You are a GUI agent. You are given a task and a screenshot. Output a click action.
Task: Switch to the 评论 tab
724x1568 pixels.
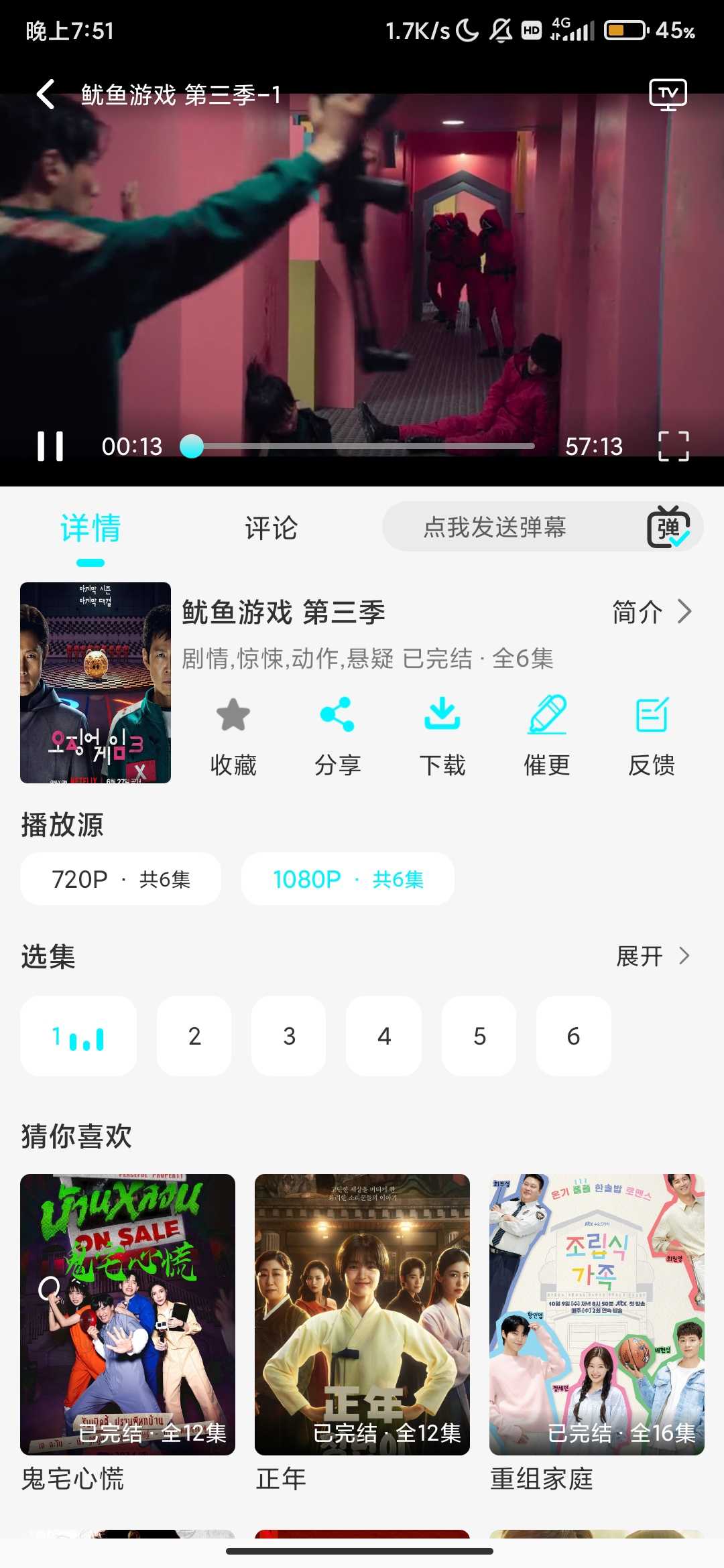coord(271,528)
